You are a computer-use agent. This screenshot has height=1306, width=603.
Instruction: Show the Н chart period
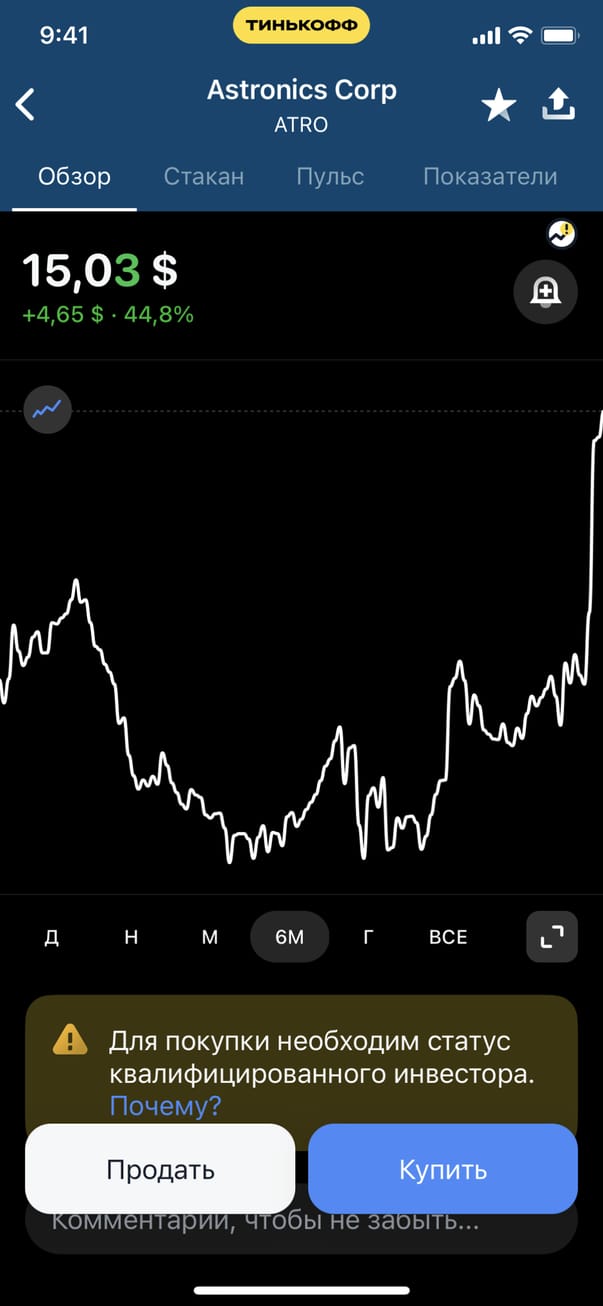tap(131, 937)
